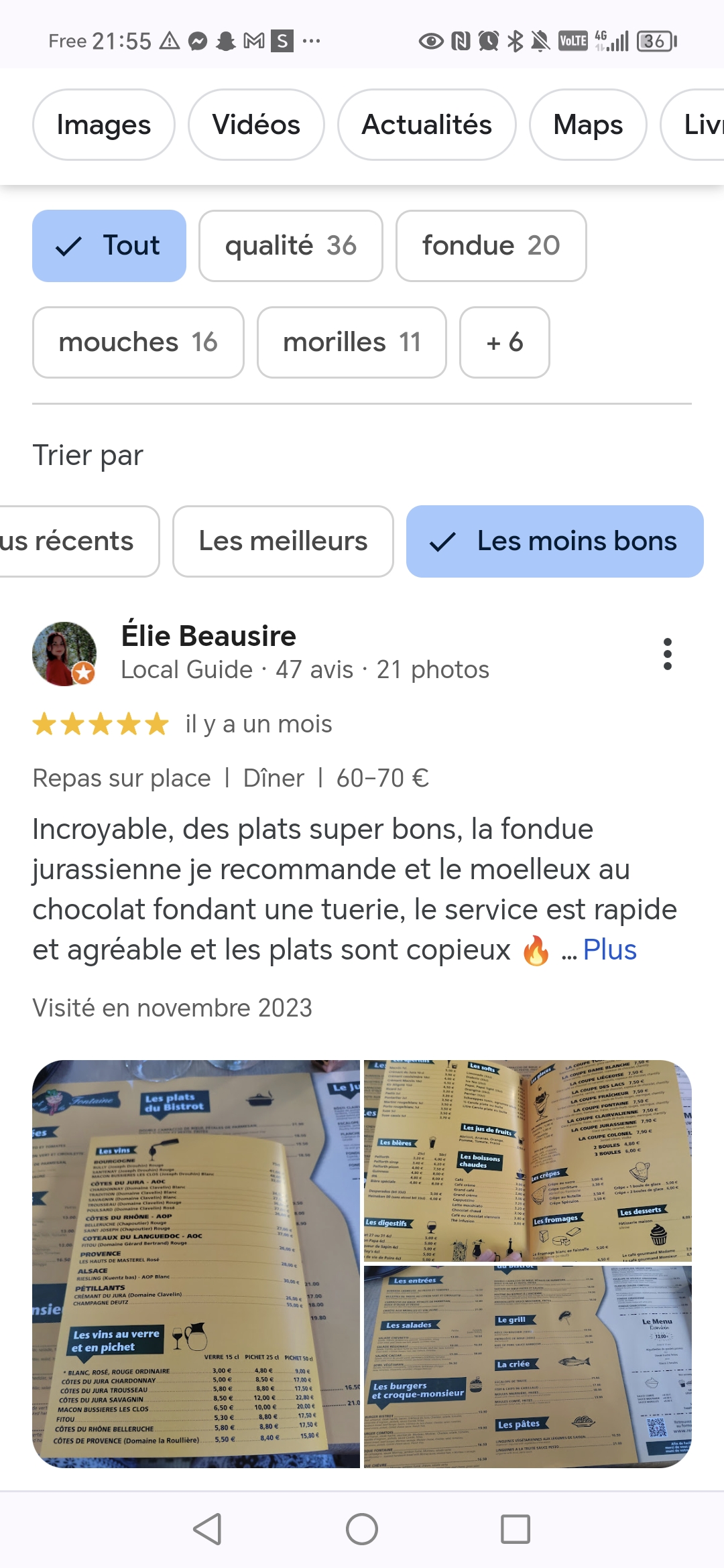Image resolution: width=724 pixels, height=1568 pixels.
Task: Sort by Les meilleurs
Action: [283, 541]
